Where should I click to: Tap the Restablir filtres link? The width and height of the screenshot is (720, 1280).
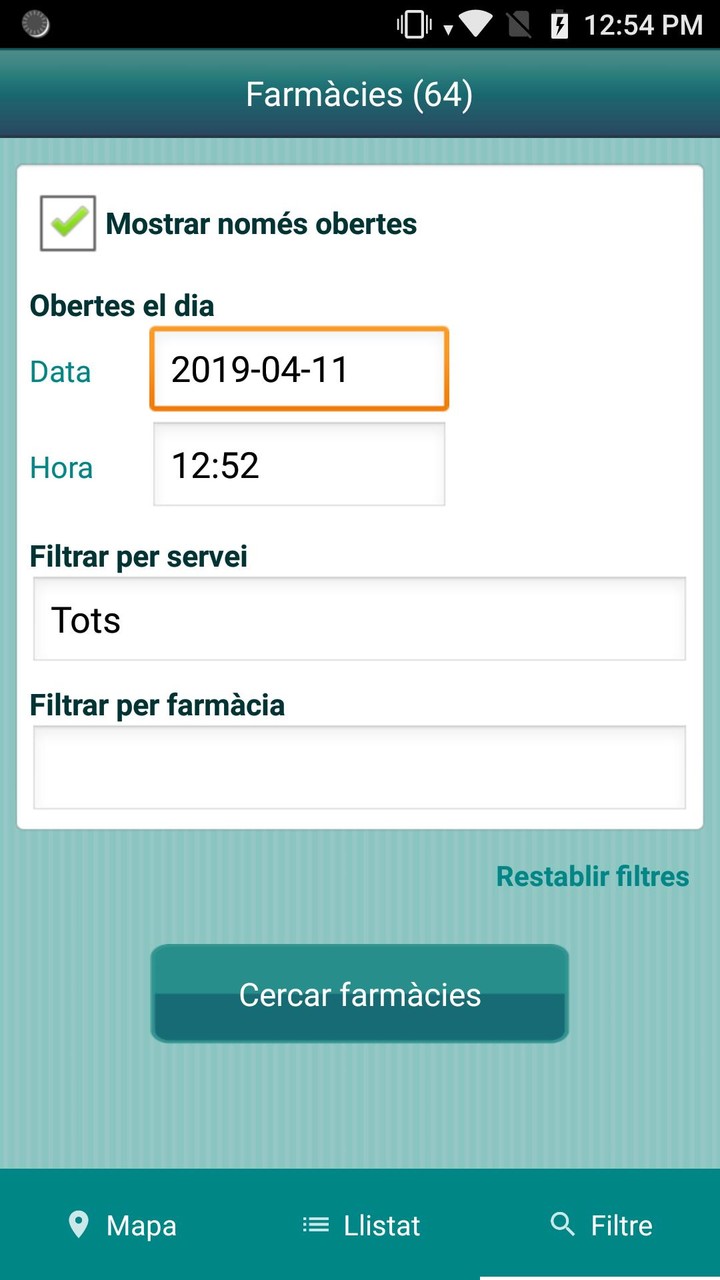pyautogui.click(x=592, y=876)
